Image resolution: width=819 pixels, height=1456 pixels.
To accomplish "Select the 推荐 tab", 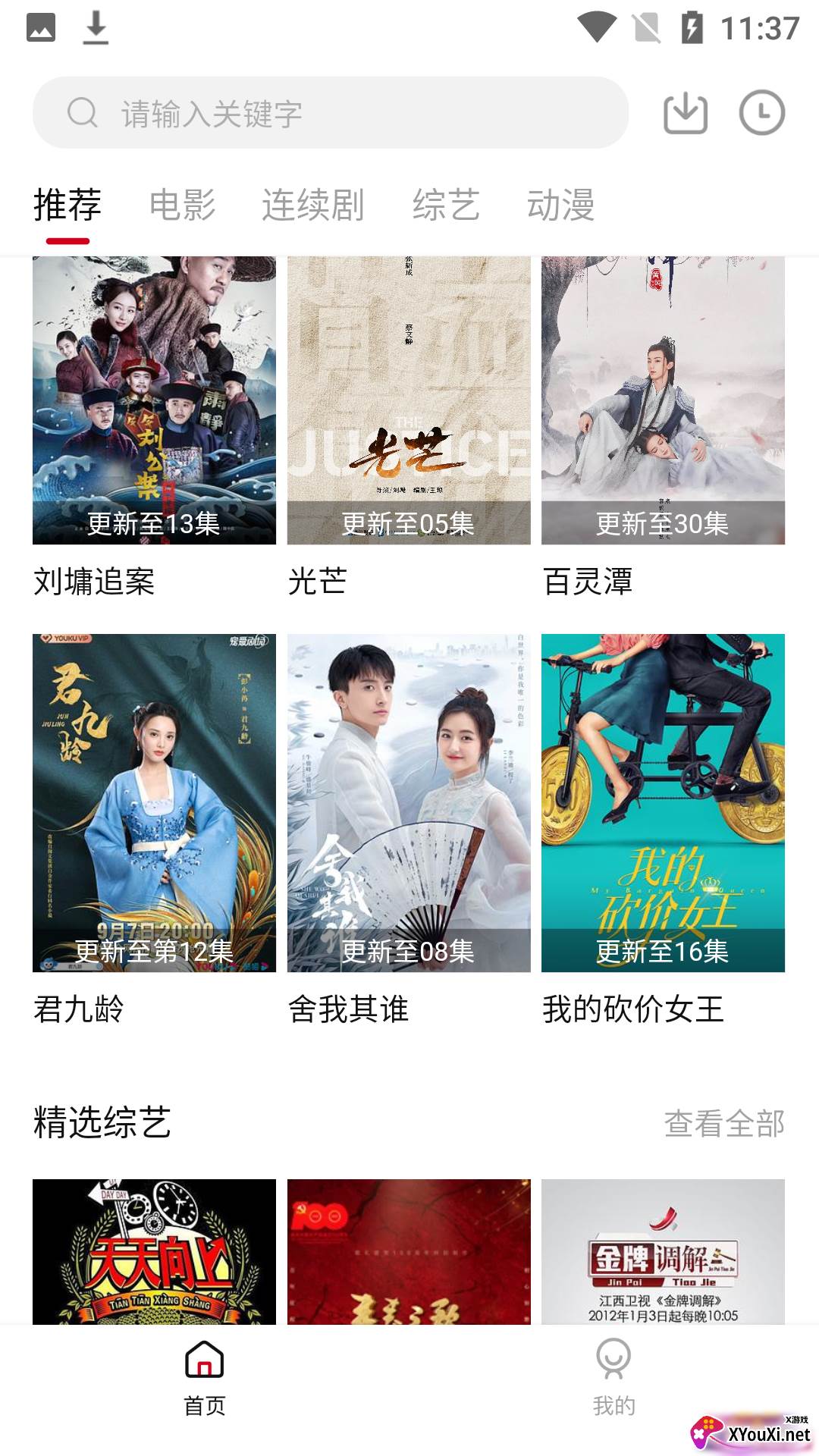I will point(67,206).
